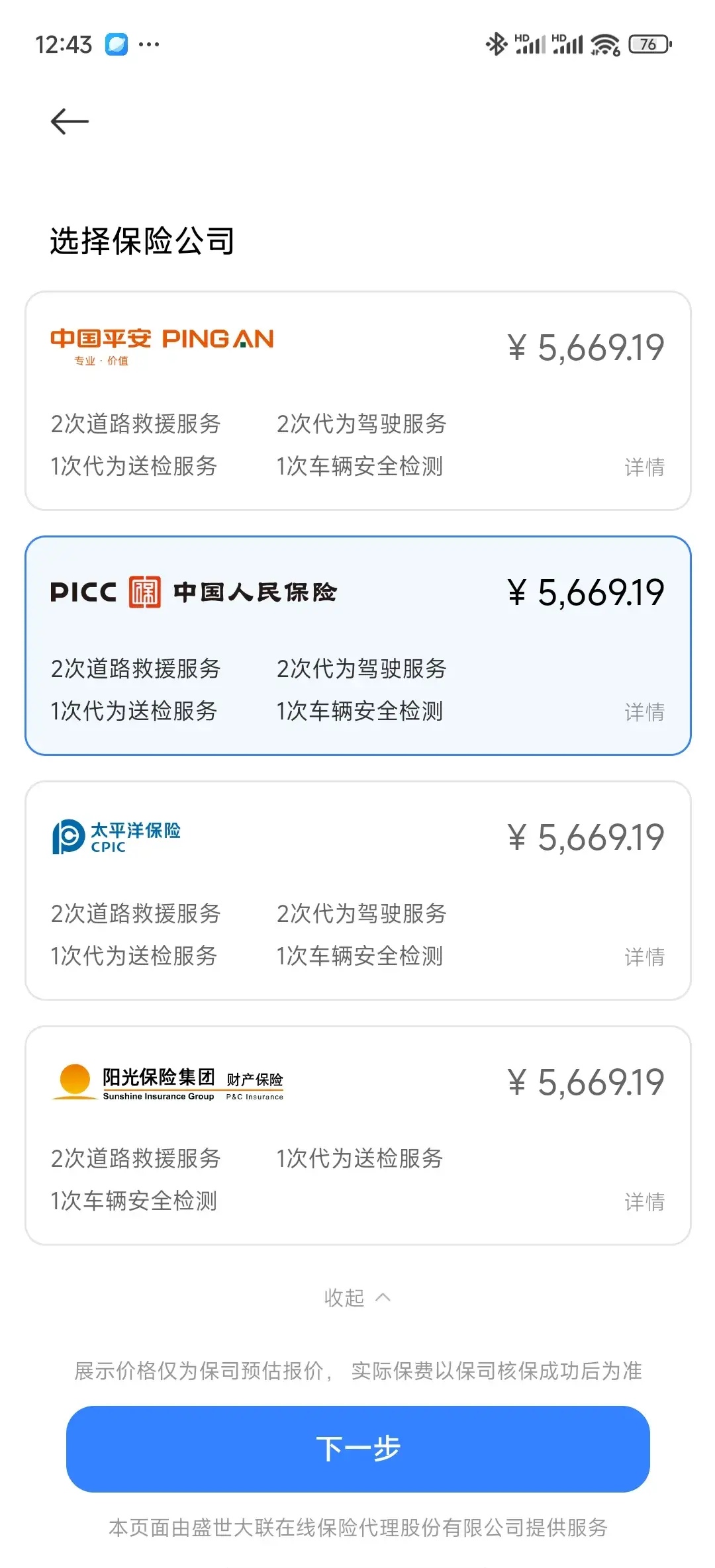715x1568 pixels.
Task: Open 详情 for Ping An
Action: click(x=644, y=467)
